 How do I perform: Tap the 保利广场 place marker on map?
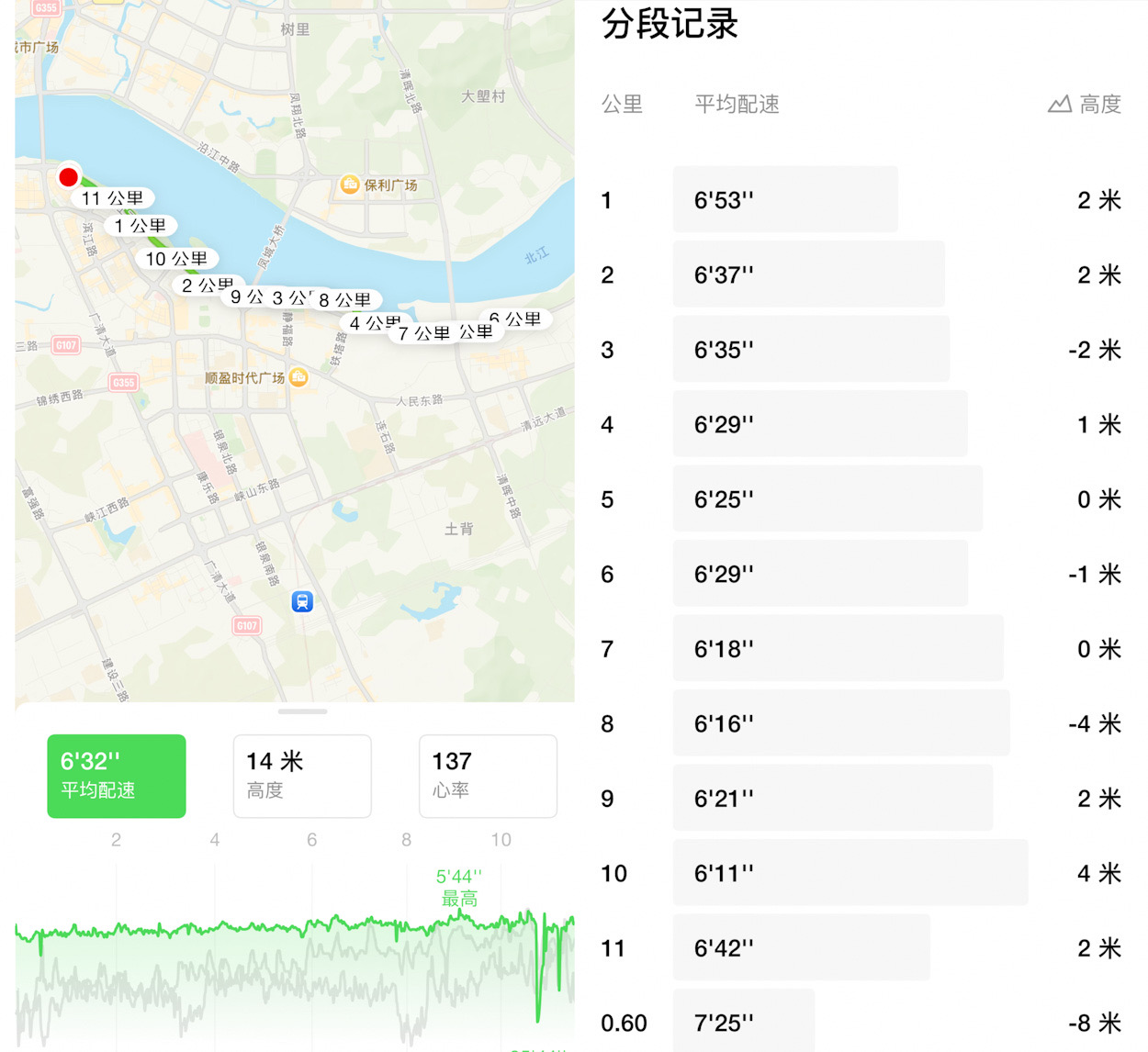(x=350, y=185)
